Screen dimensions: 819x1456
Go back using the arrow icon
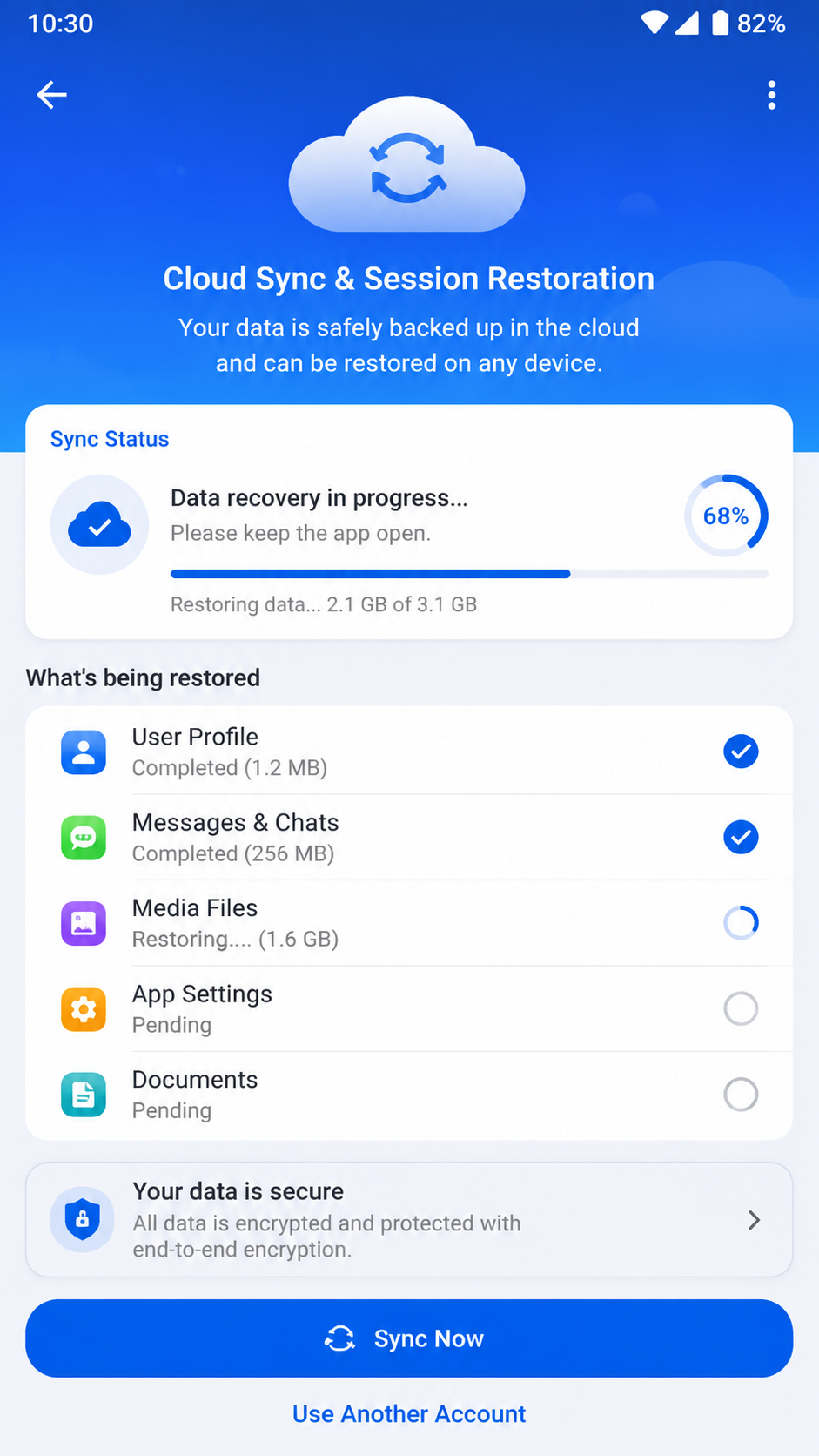(x=52, y=95)
